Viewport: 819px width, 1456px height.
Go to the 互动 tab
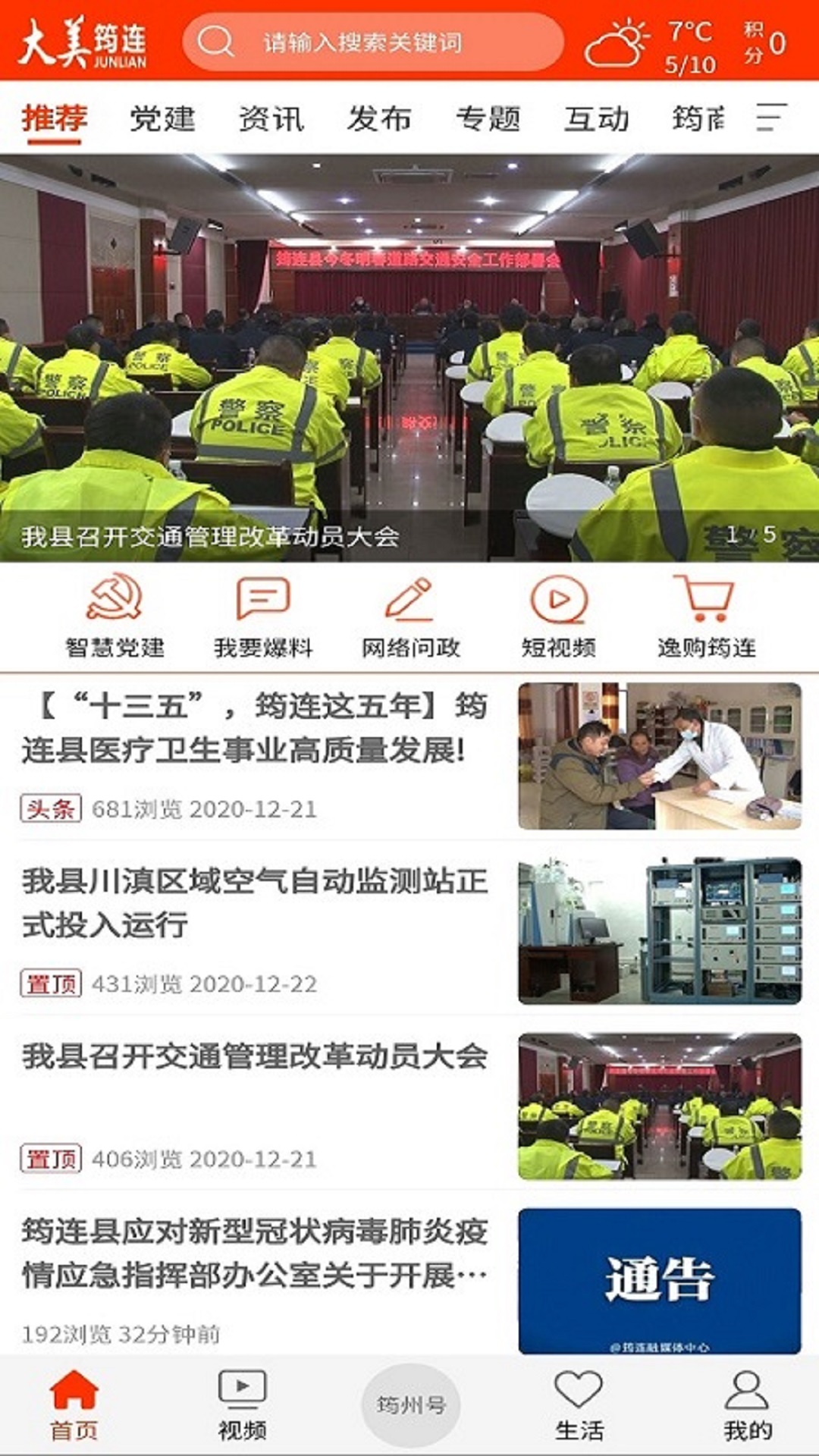click(x=596, y=119)
